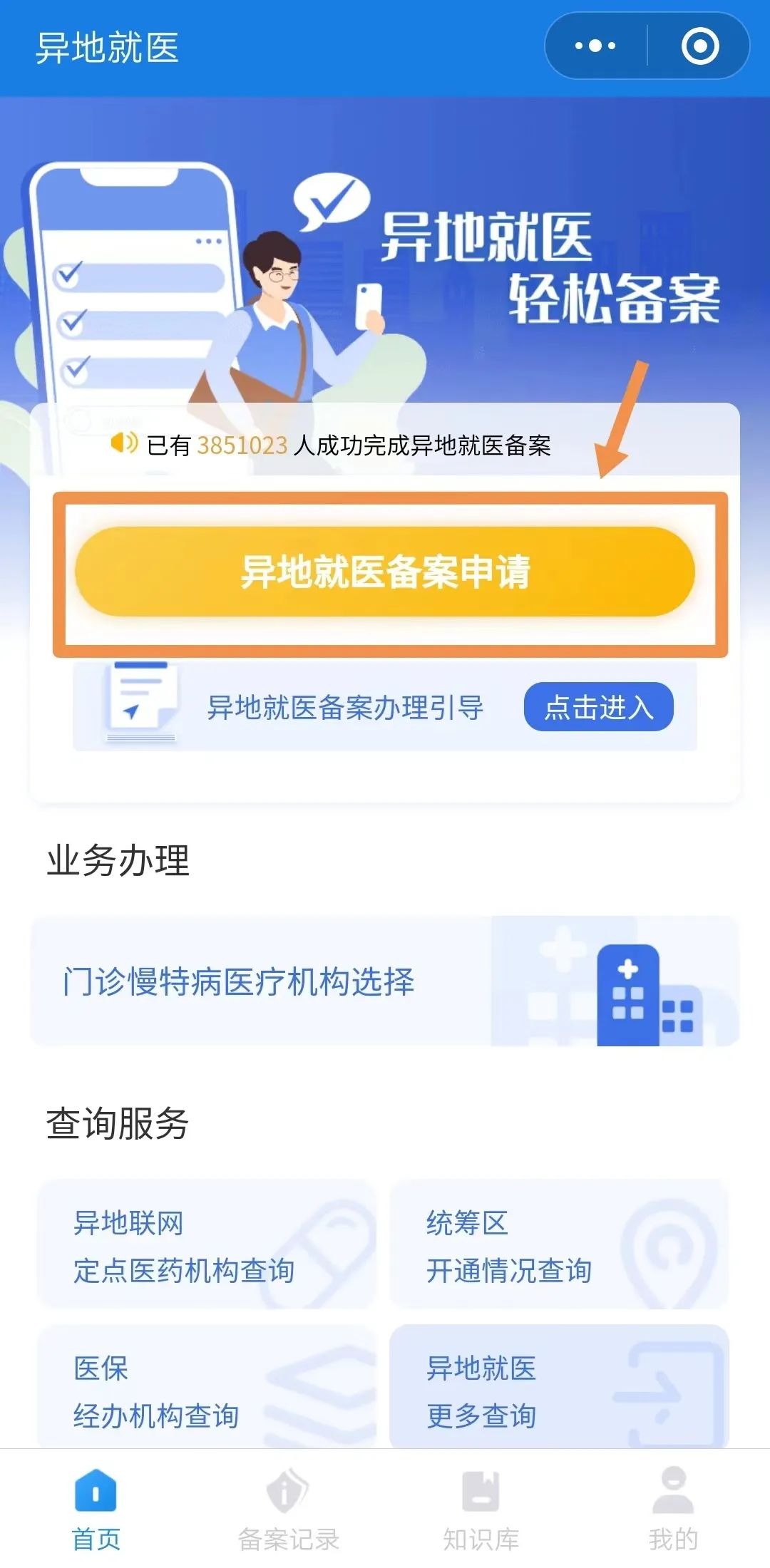Tap the 异地就医备案申请 yellow button
770x1568 pixels.
[x=385, y=570]
